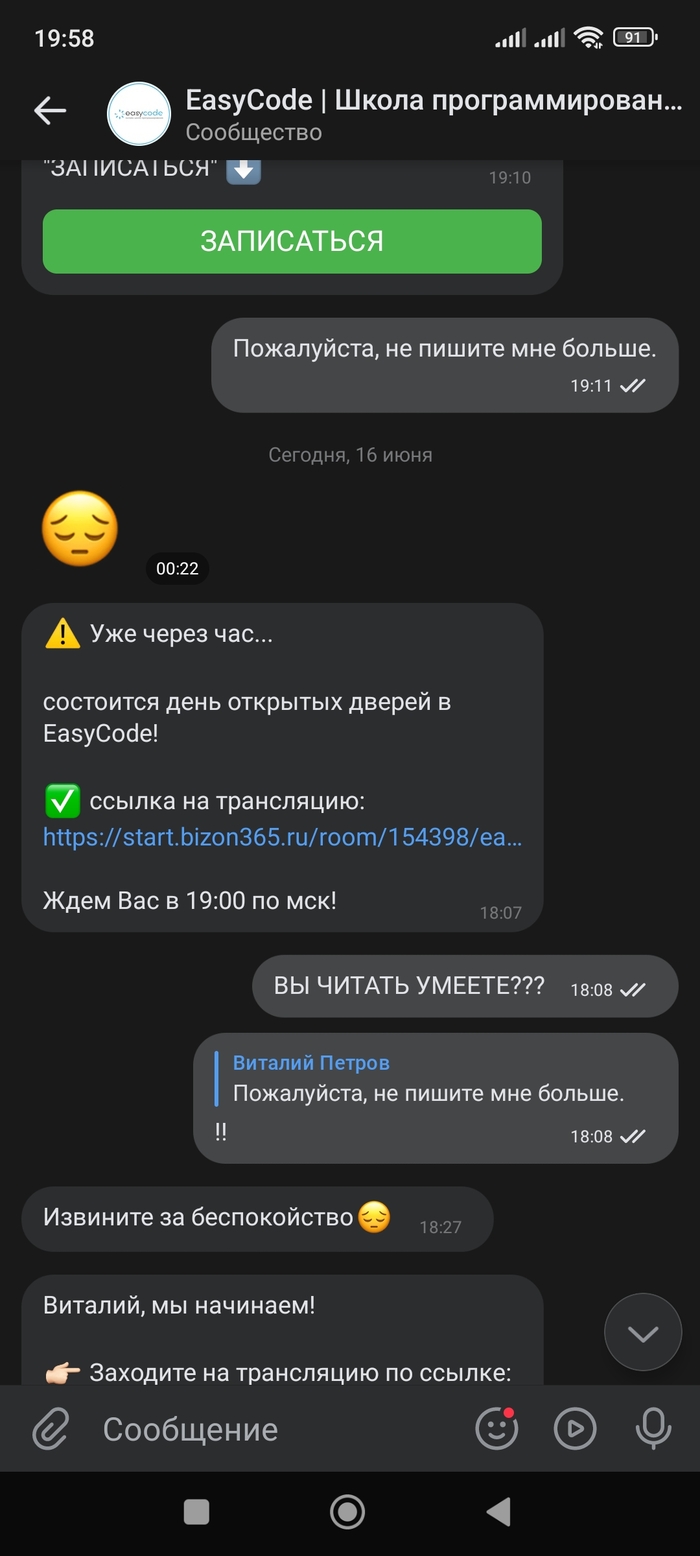Record a video message
The height and width of the screenshot is (1556, 700).
click(575, 1429)
